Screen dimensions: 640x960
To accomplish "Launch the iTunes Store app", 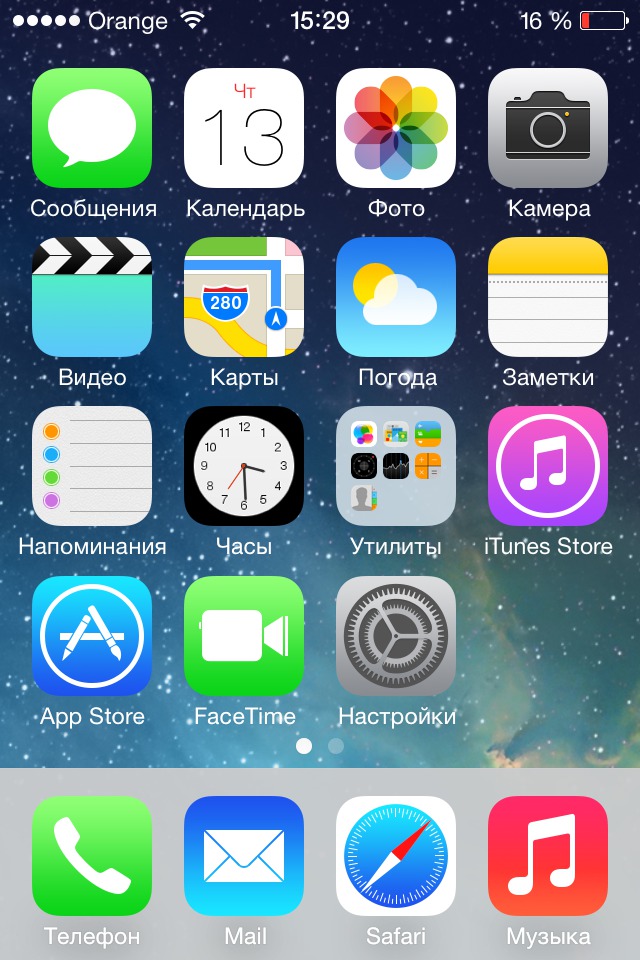I will pos(548,466).
